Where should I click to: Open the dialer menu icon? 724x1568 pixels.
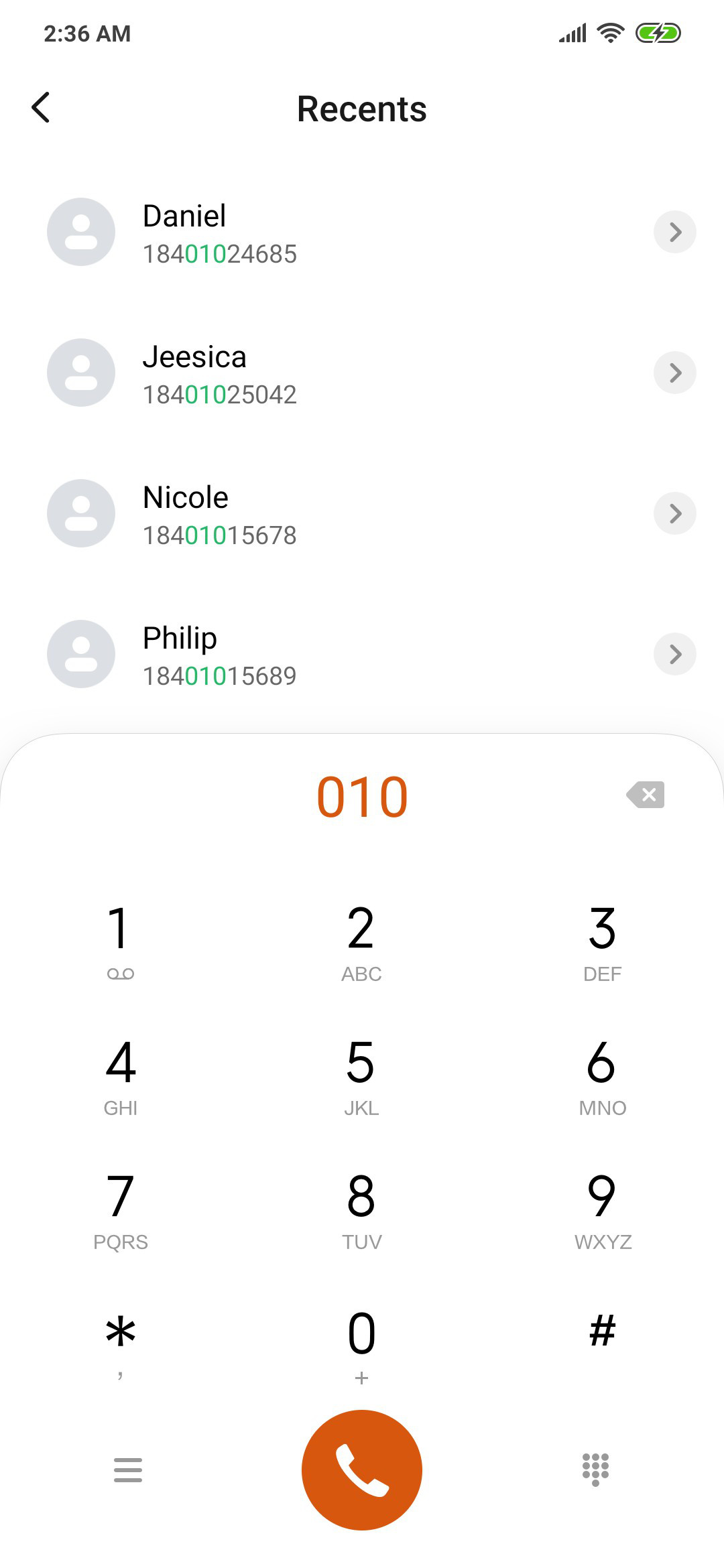128,1470
